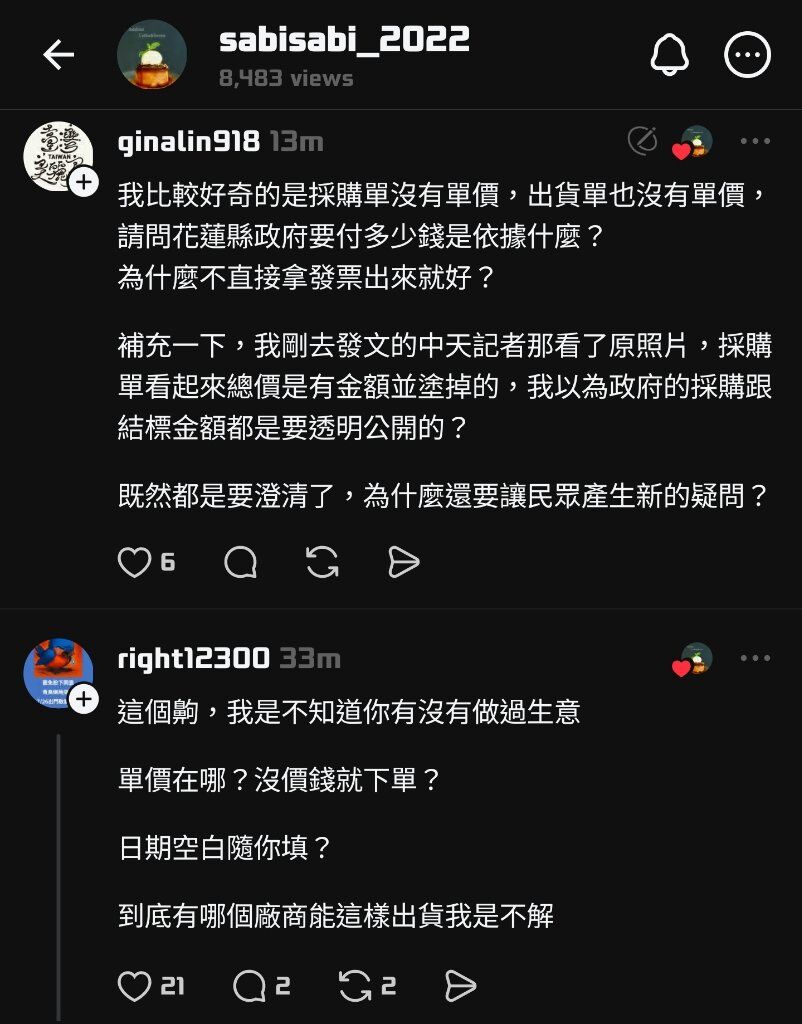The height and width of the screenshot is (1024, 802).
Task: Open more options on ginalin918's post
Action: 755,142
